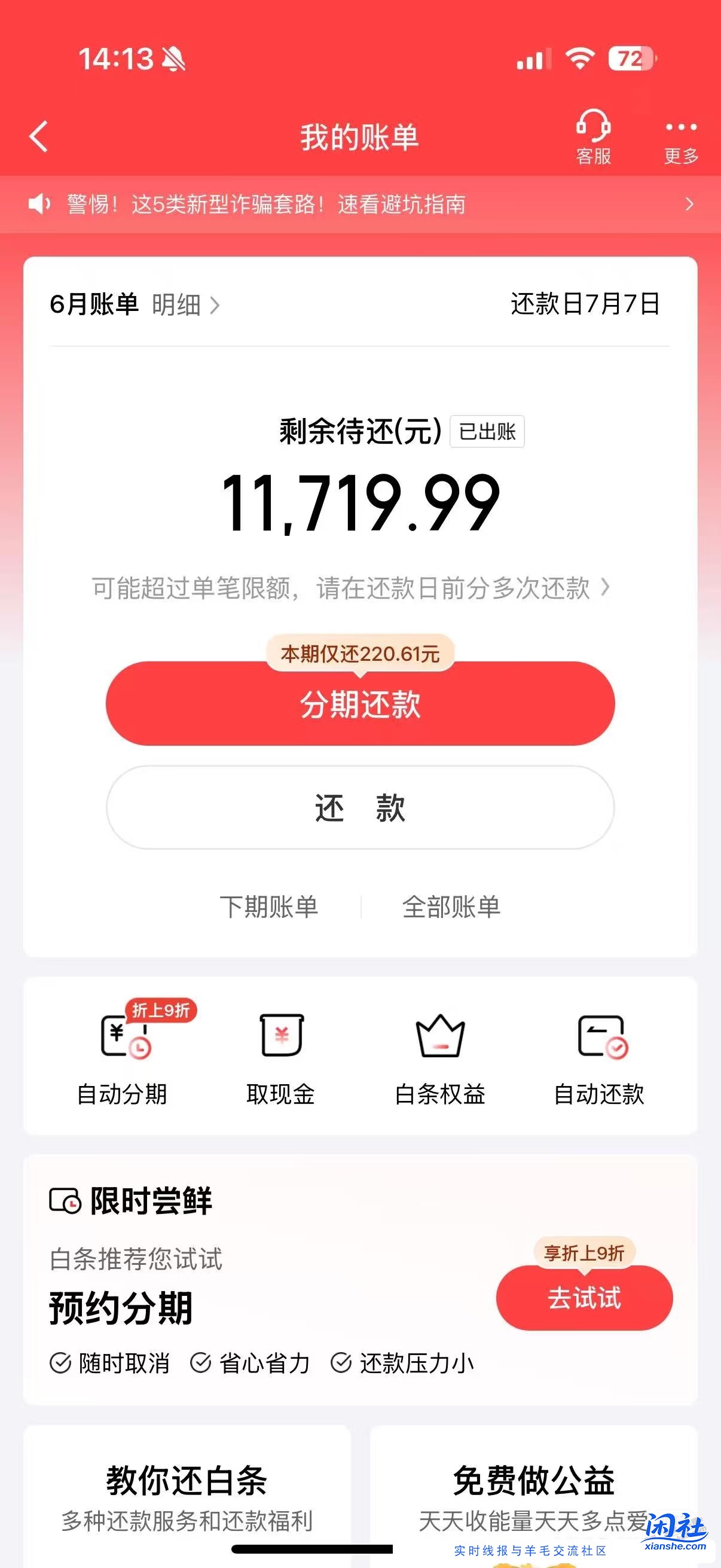721x1568 pixels.
Task: Toggle the 随时取消 checkmark
Action: (60, 1363)
